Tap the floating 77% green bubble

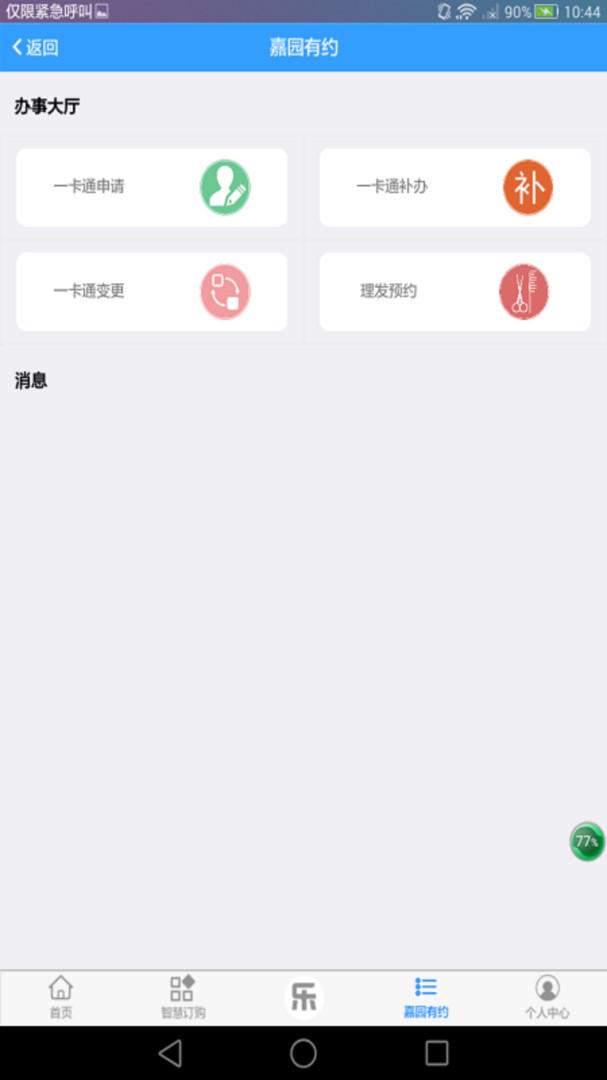pos(587,842)
